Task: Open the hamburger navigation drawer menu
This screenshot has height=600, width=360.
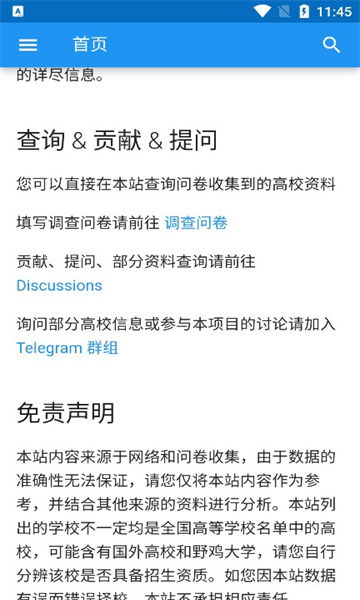Action: [28, 45]
